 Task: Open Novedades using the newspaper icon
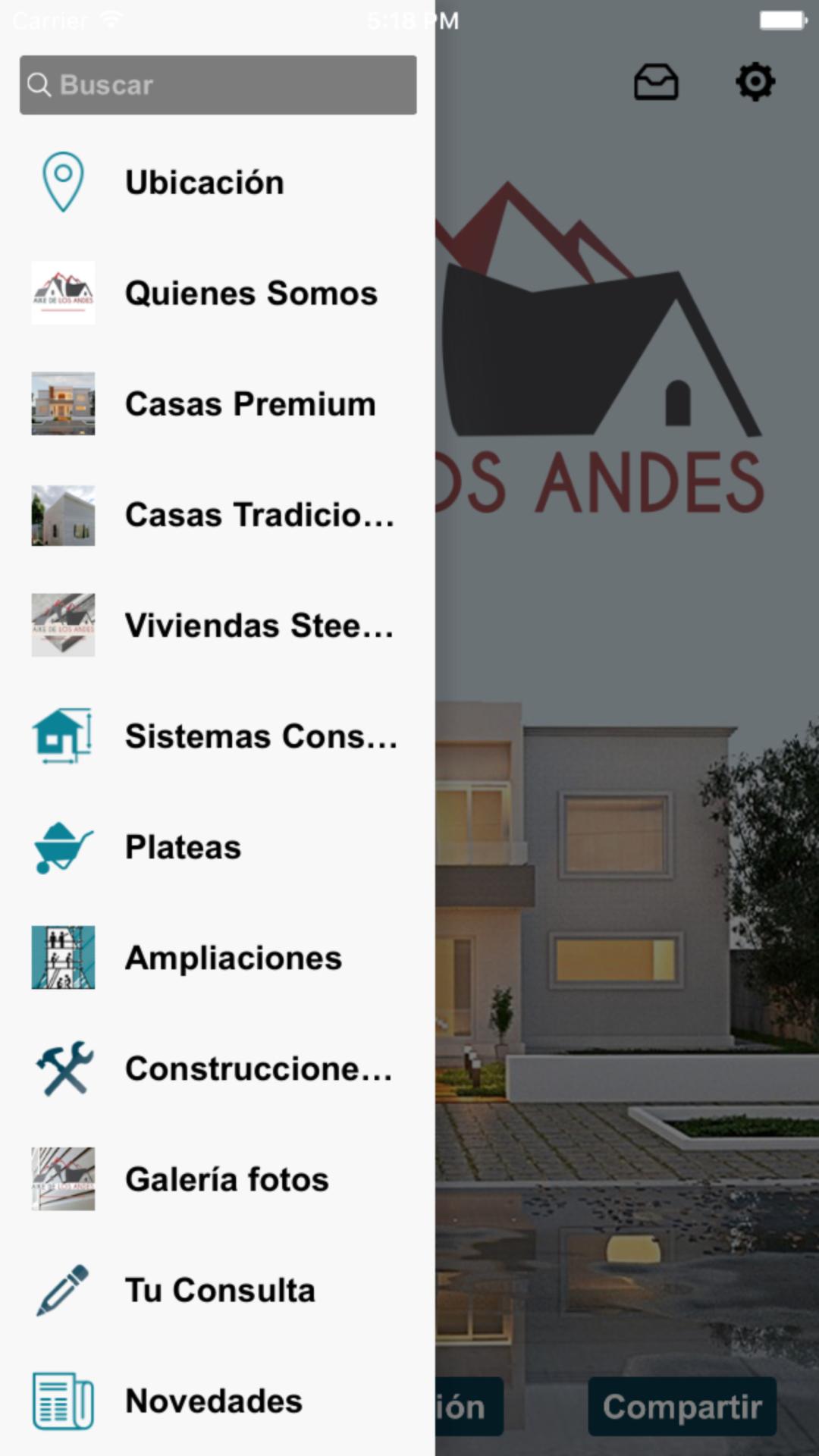coord(63,1400)
